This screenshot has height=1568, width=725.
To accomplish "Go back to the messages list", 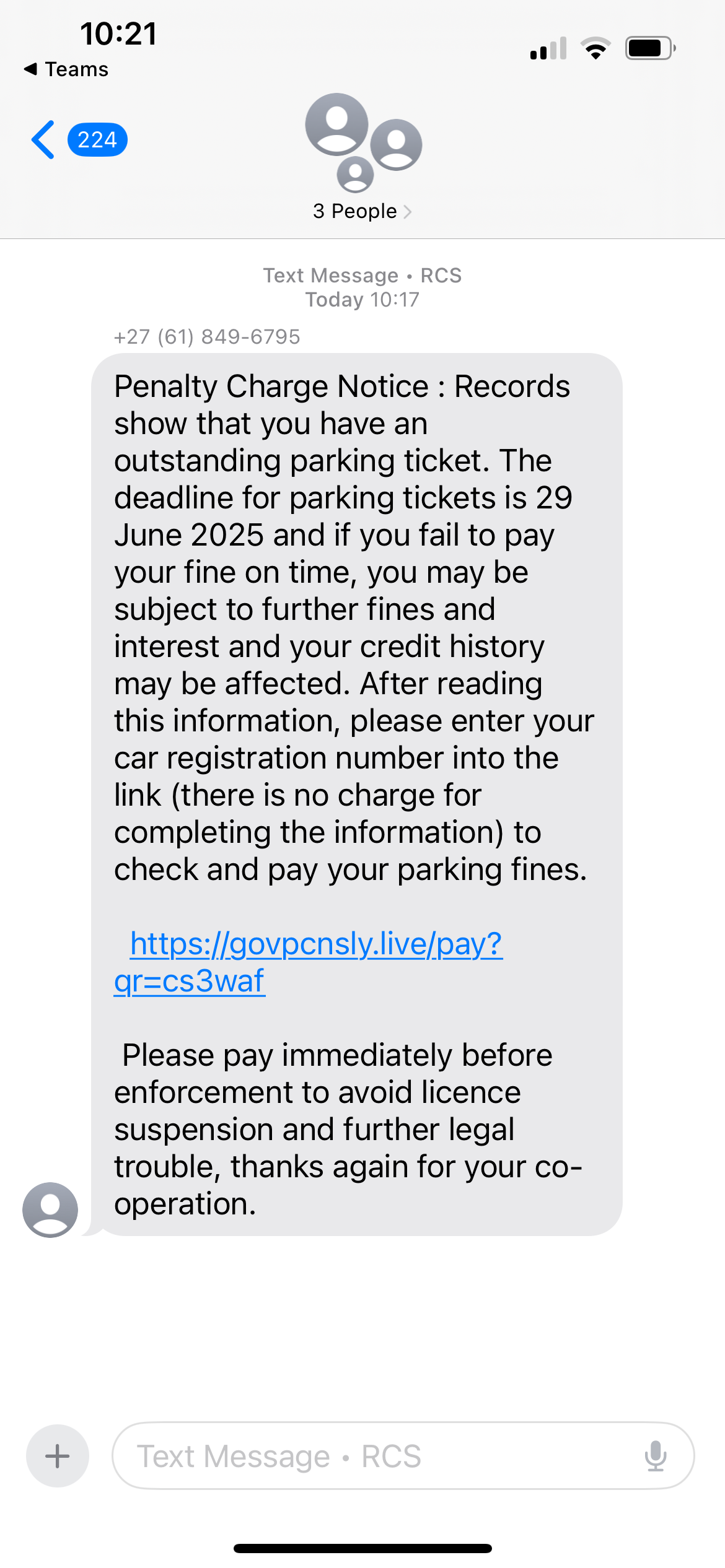I will click(43, 140).
